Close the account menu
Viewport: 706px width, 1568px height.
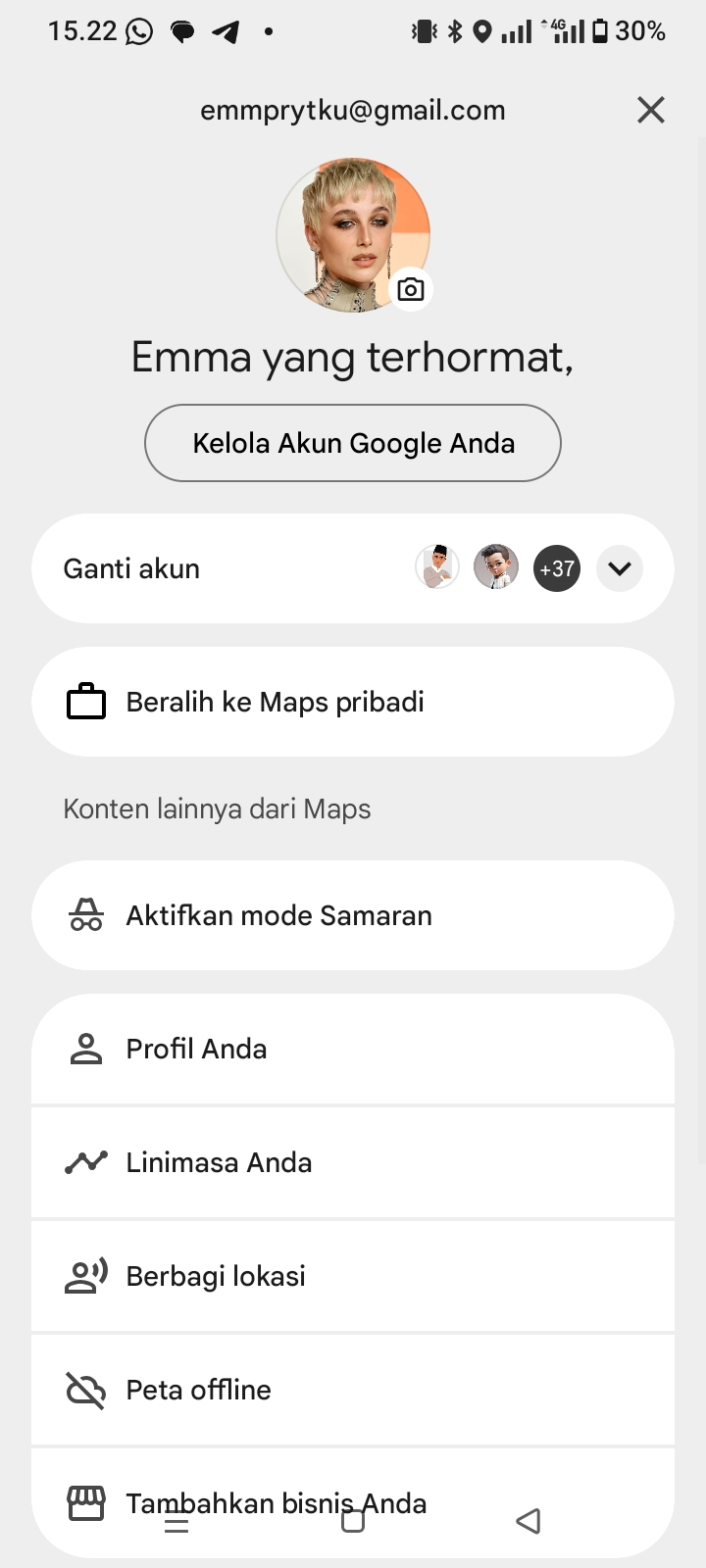pos(651,110)
